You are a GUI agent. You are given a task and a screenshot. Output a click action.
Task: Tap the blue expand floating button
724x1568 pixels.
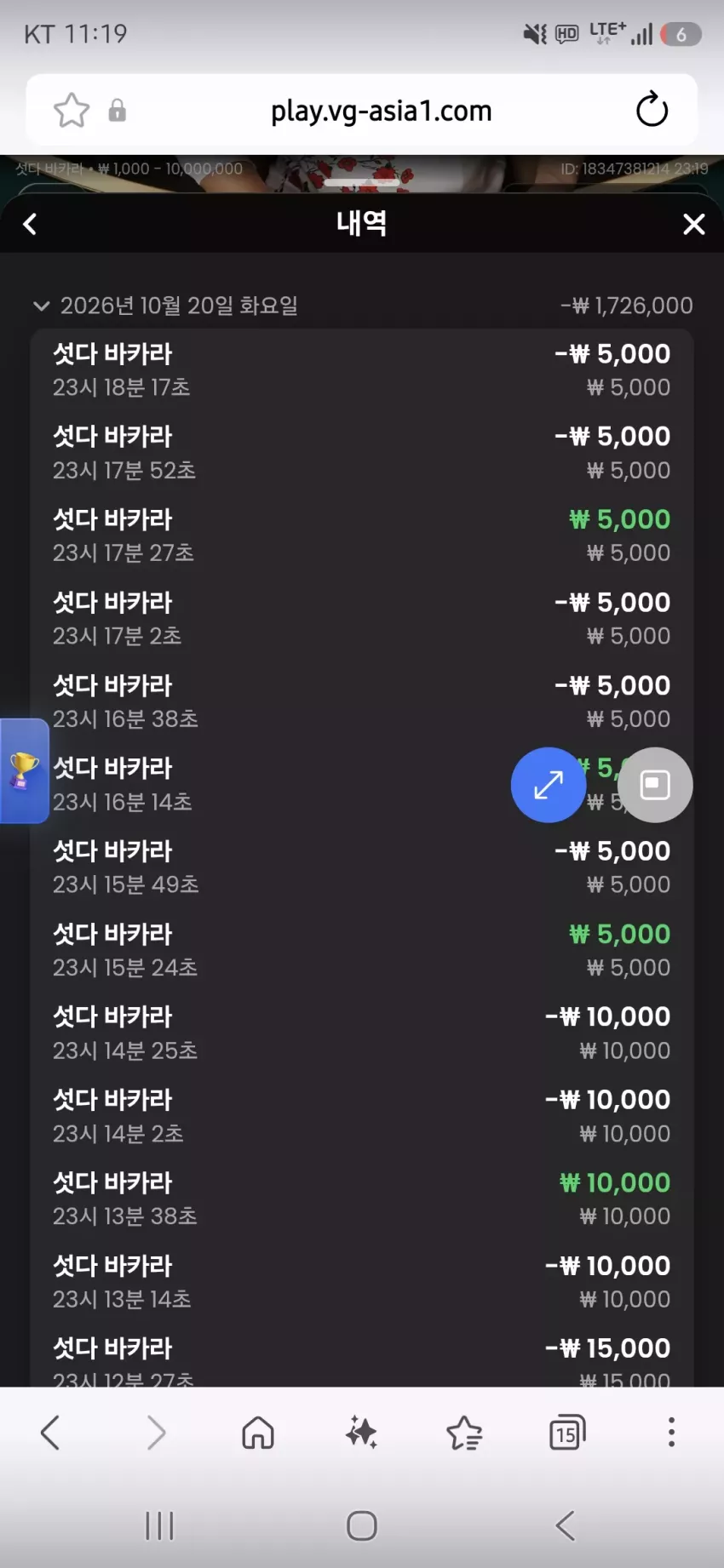[x=549, y=785]
